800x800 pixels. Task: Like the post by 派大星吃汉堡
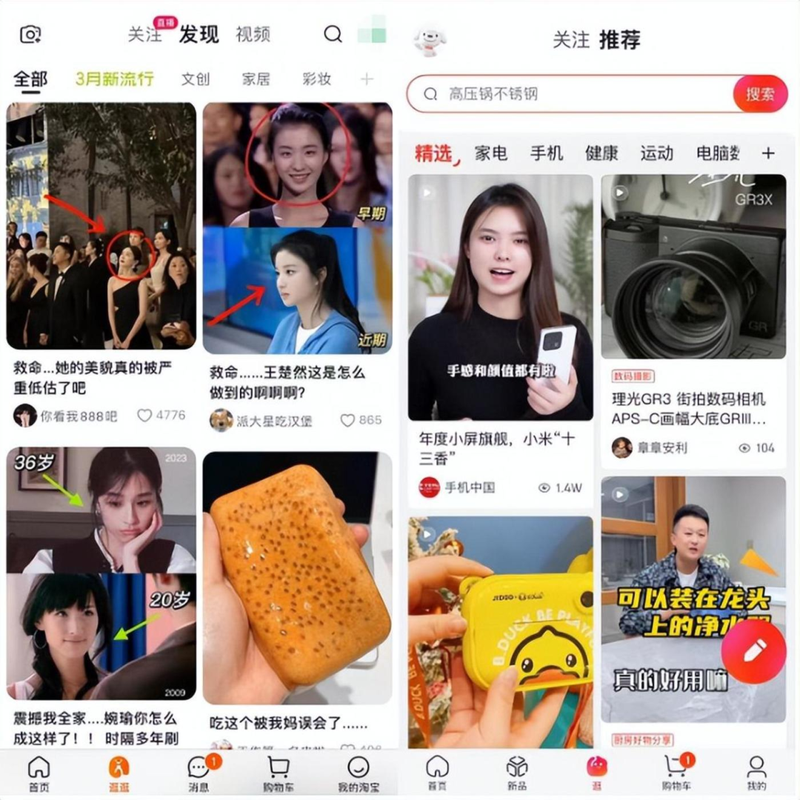[349, 421]
